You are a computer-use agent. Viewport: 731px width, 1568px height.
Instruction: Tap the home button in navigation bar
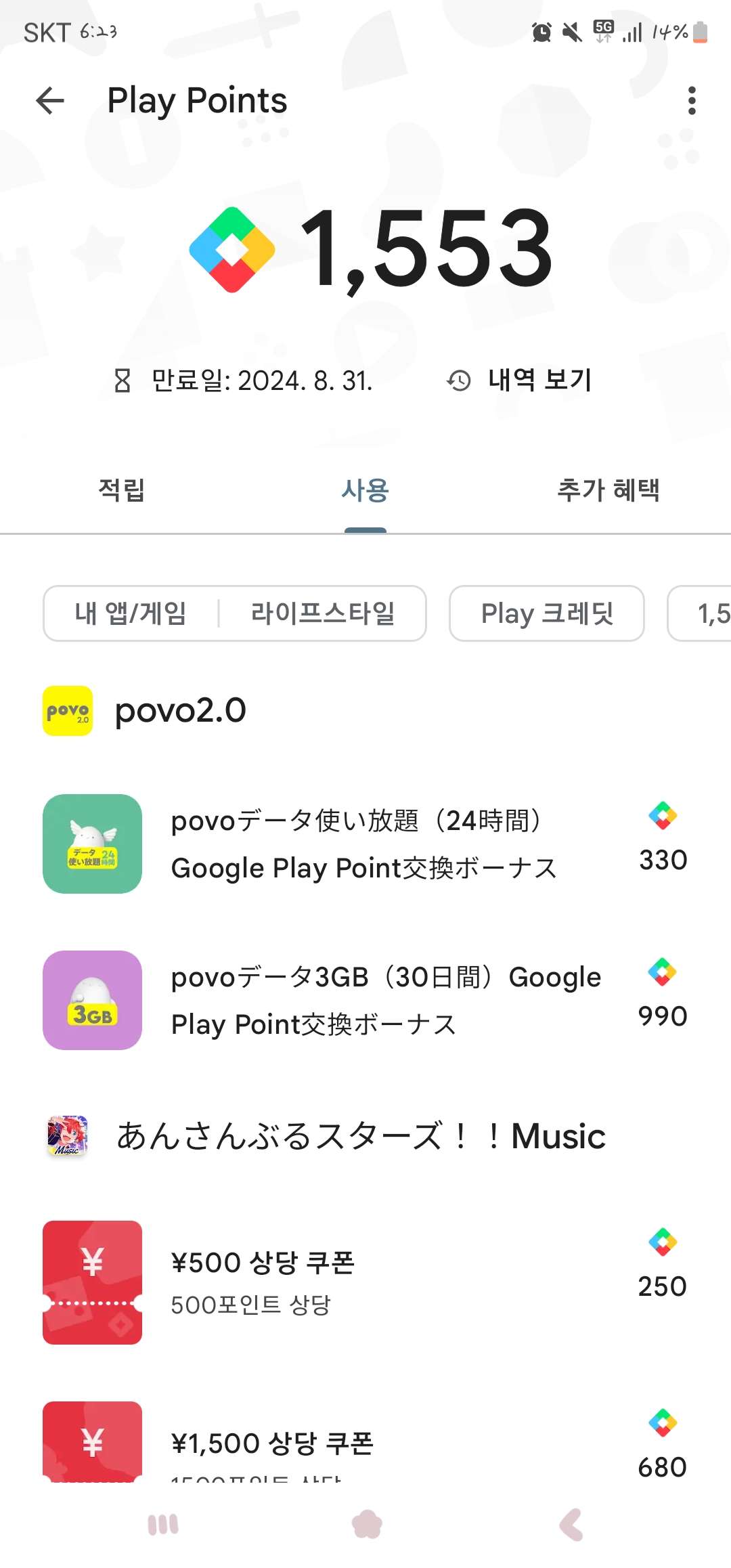click(x=365, y=1521)
